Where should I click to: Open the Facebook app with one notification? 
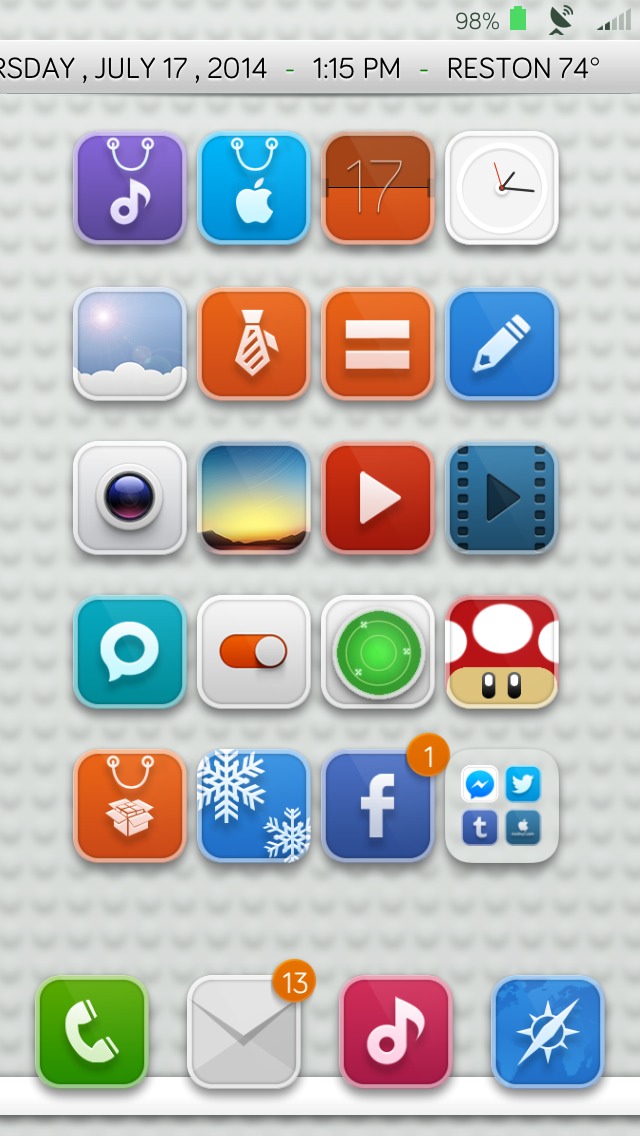click(378, 806)
